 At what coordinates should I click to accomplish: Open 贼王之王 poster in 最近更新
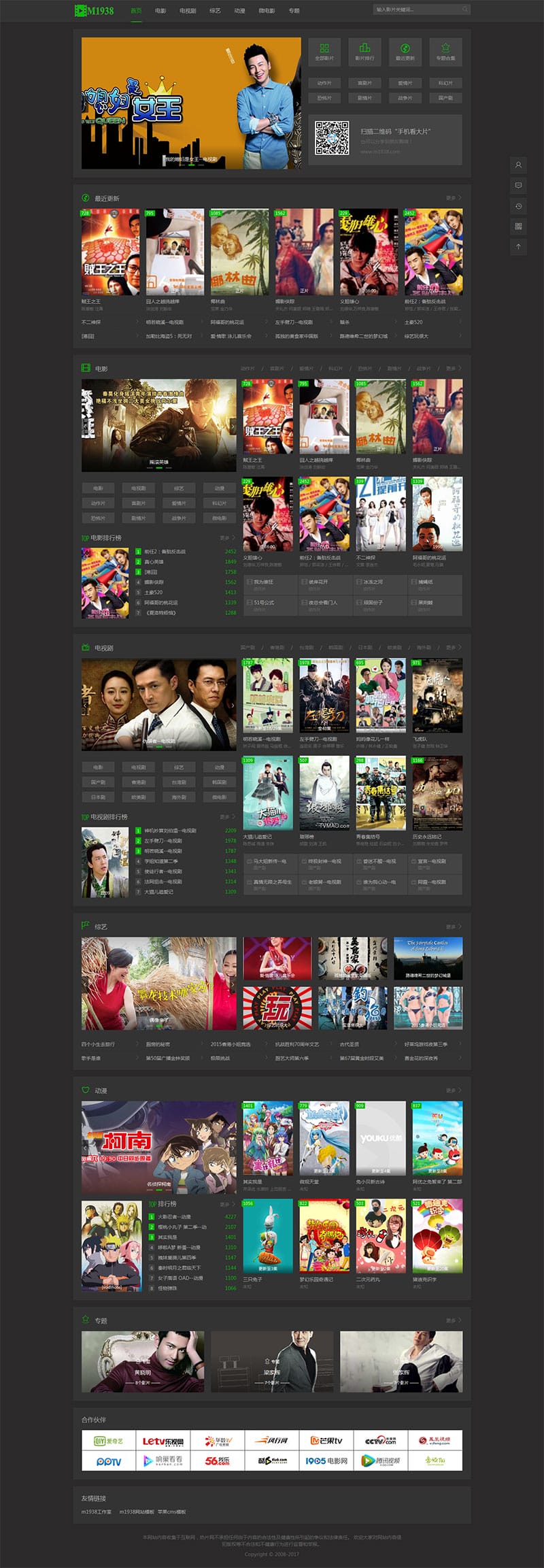[x=110, y=252]
